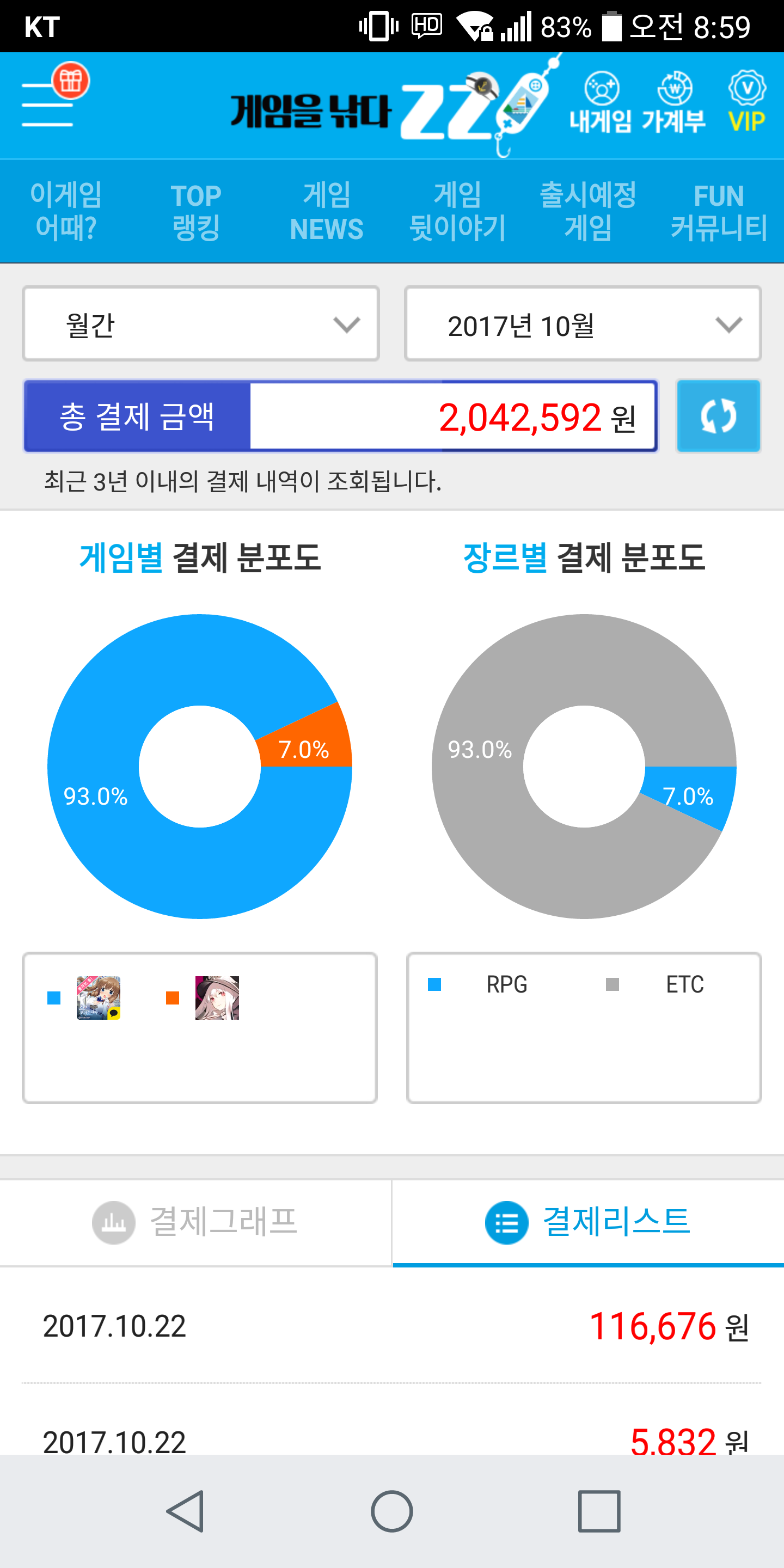Open 내게임 (My Games)
784x1568 pixels.
pos(601,103)
